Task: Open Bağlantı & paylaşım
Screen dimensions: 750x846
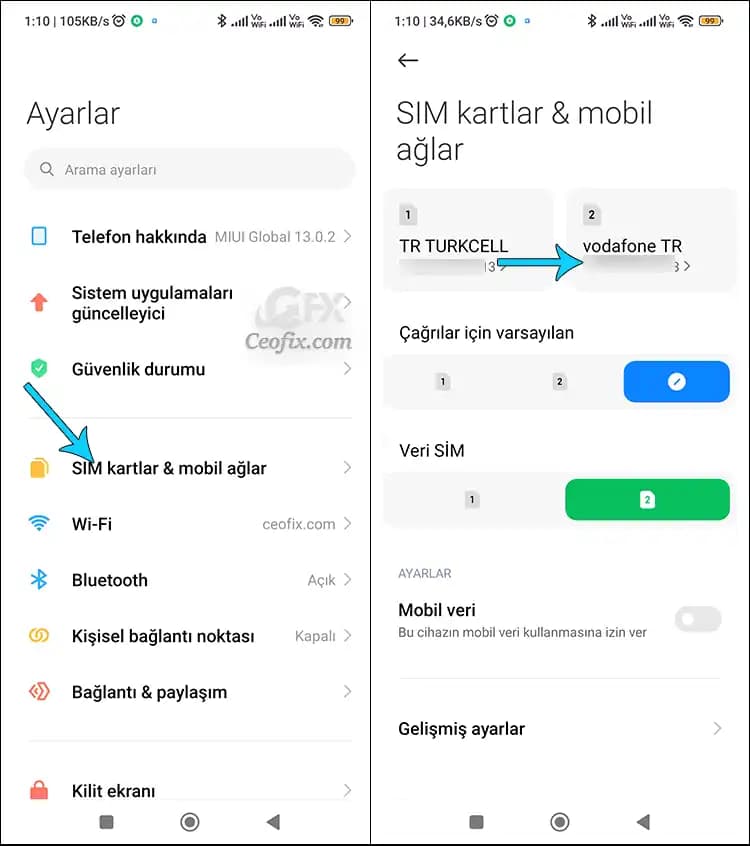Action: click(x=190, y=692)
